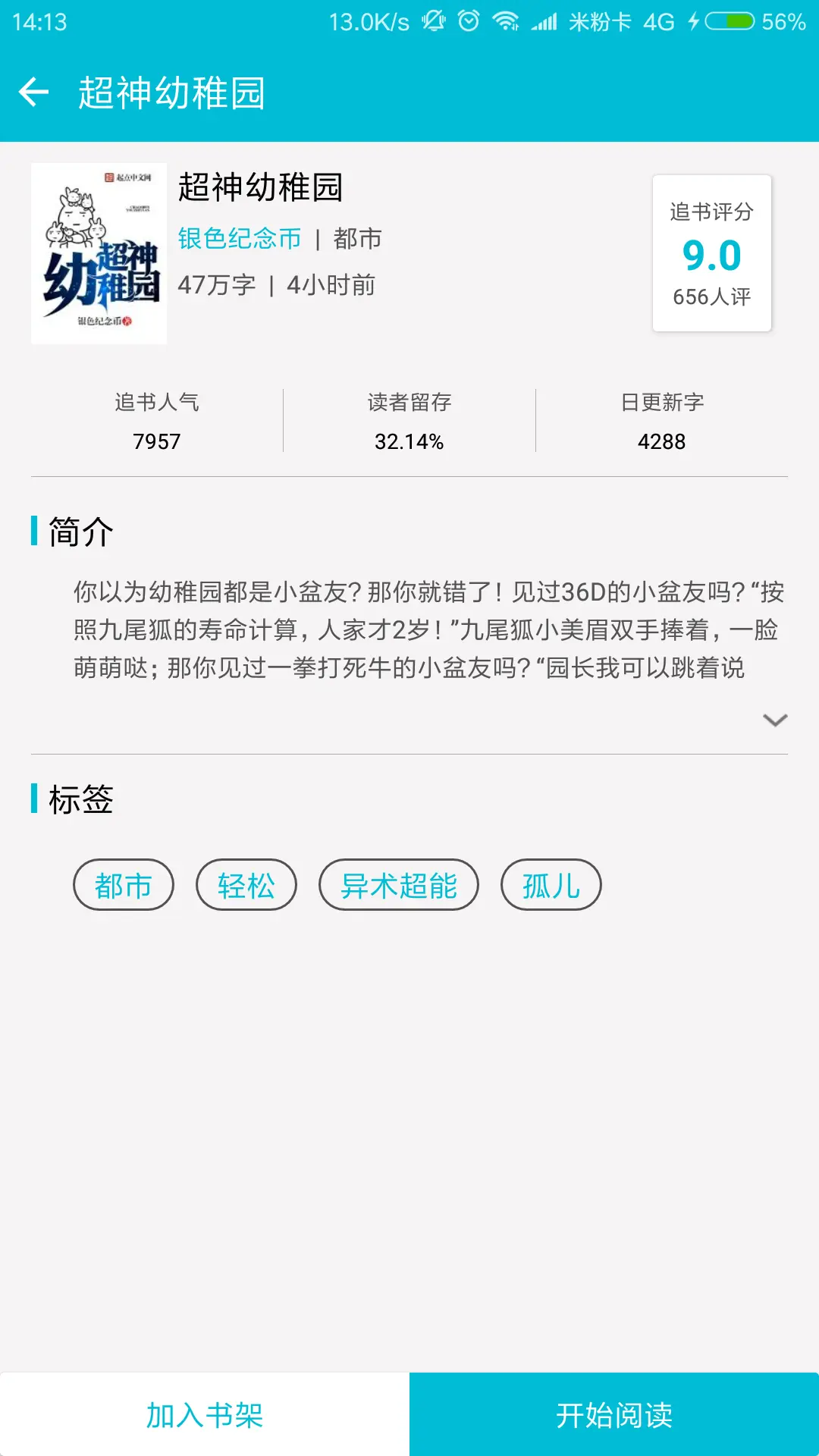Viewport: 819px width, 1456px height.
Task: Select the 轻松 tag chip
Action: click(x=246, y=885)
